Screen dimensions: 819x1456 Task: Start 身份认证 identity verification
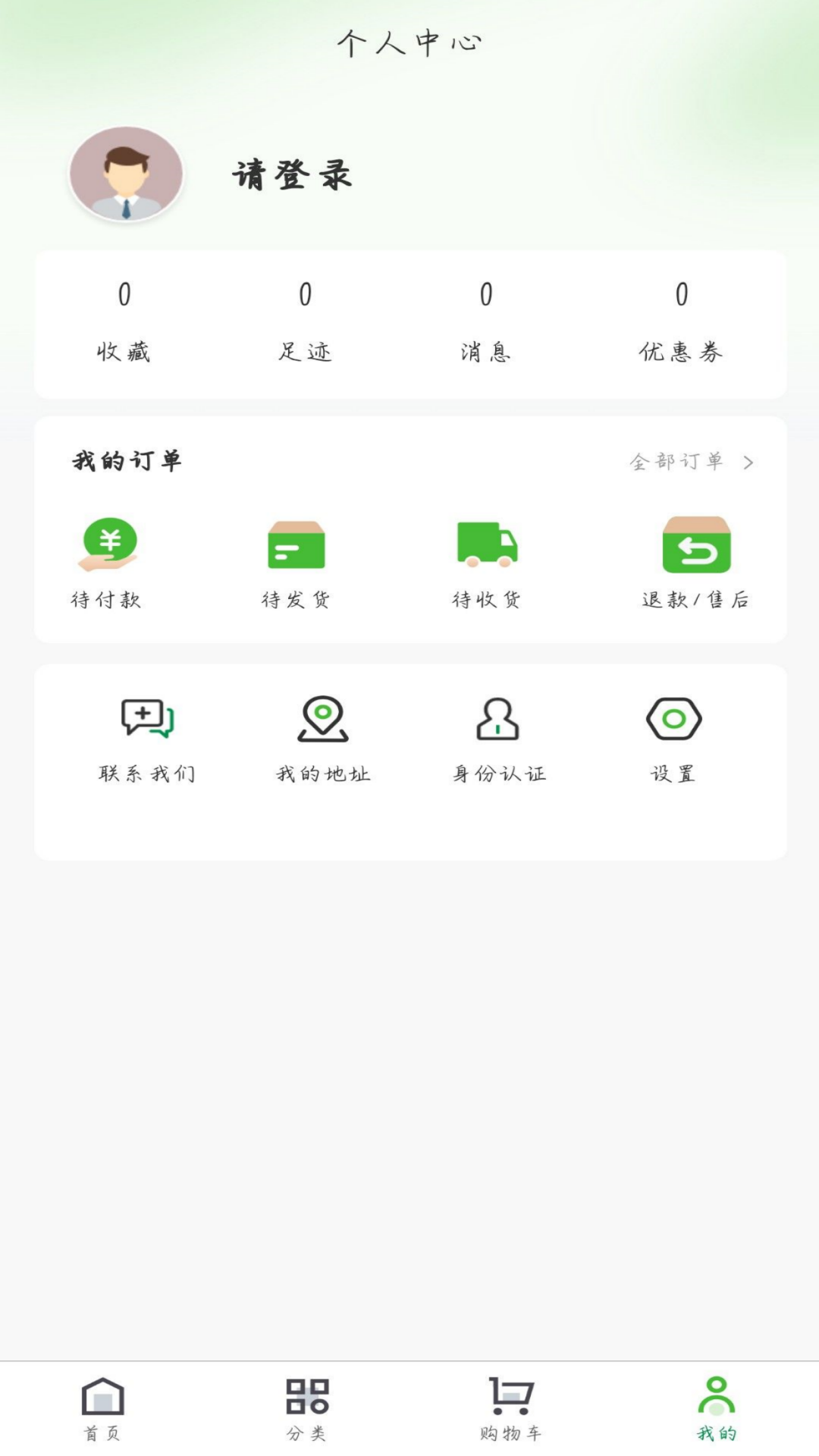coord(499,739)
